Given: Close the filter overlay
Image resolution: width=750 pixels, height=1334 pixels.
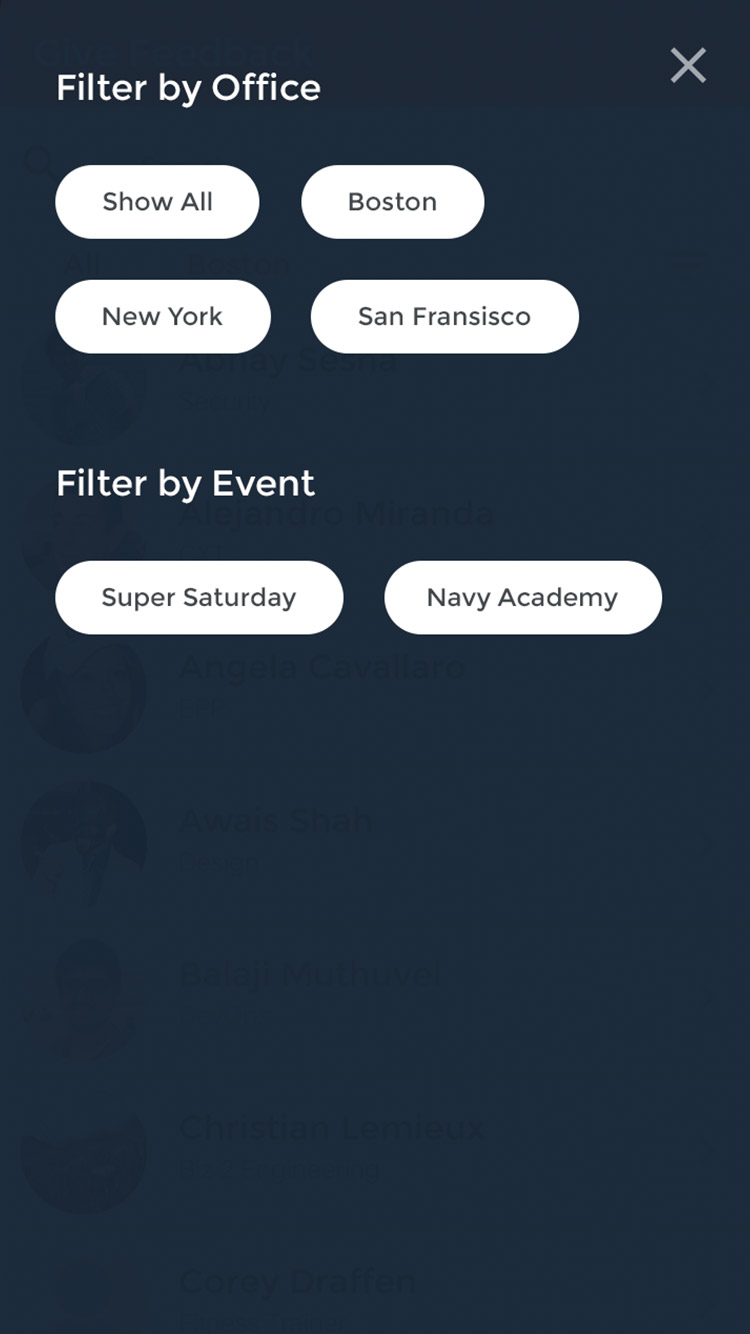Looking at the screenshot, I should [x=688, y=66].
